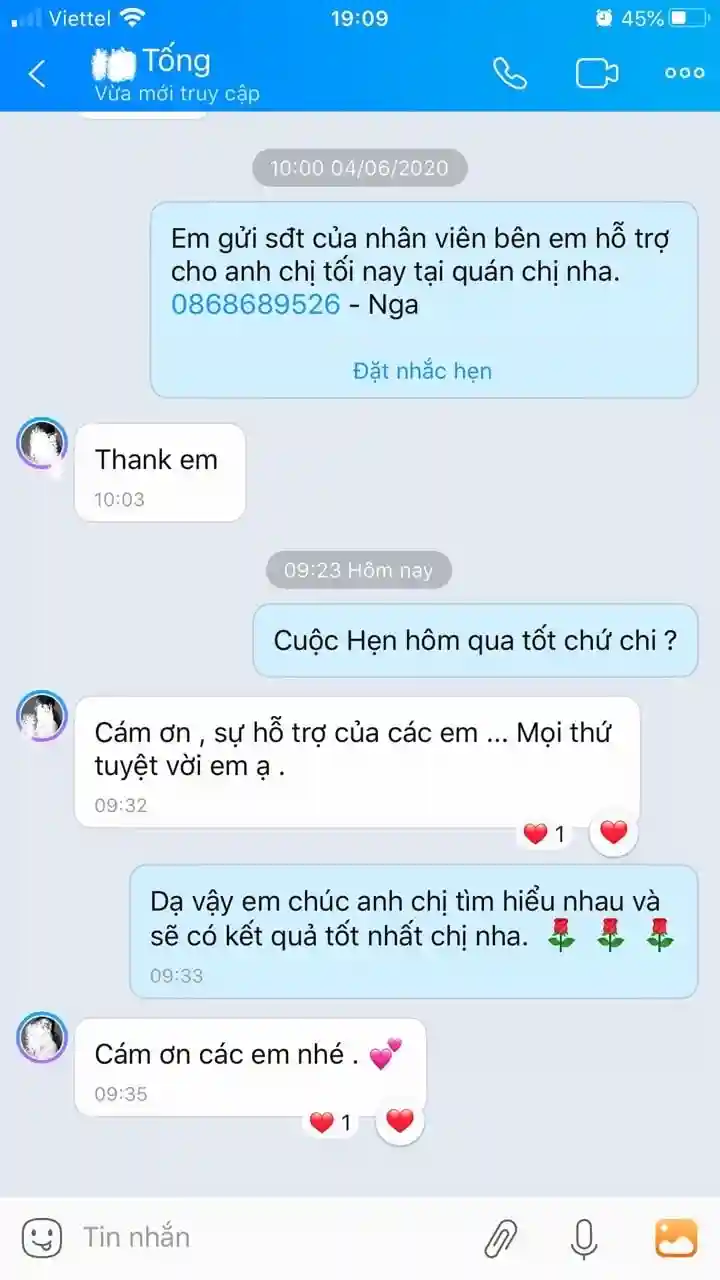Tap Đặt nhắc hẹn reminder link
Image resolution: width=720 pixels, height=1280 pixels.
pyautogui.click(x=422, y=371)
